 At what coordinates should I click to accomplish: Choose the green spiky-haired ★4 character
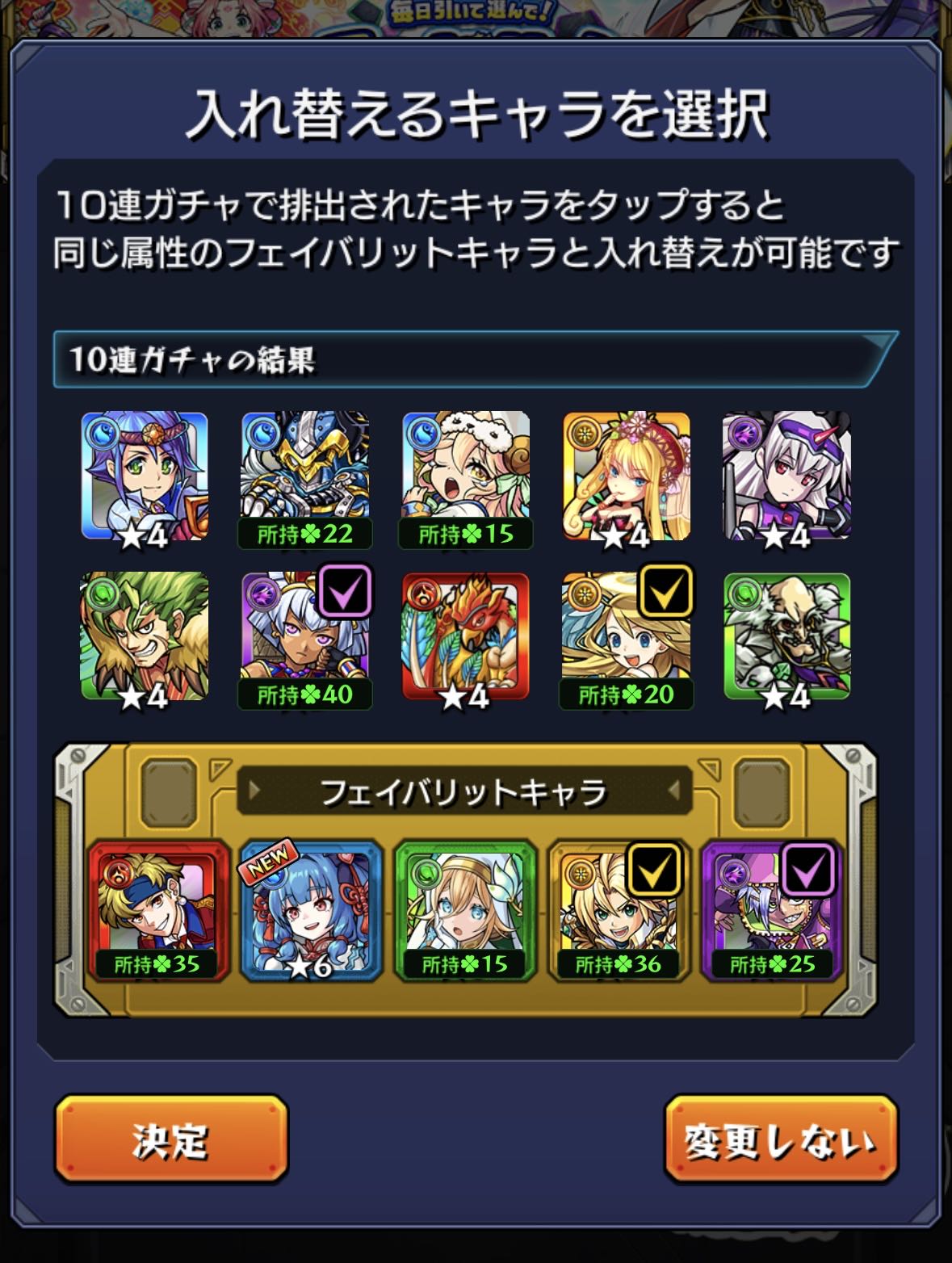pyautogui.click(x=145, y=636)
